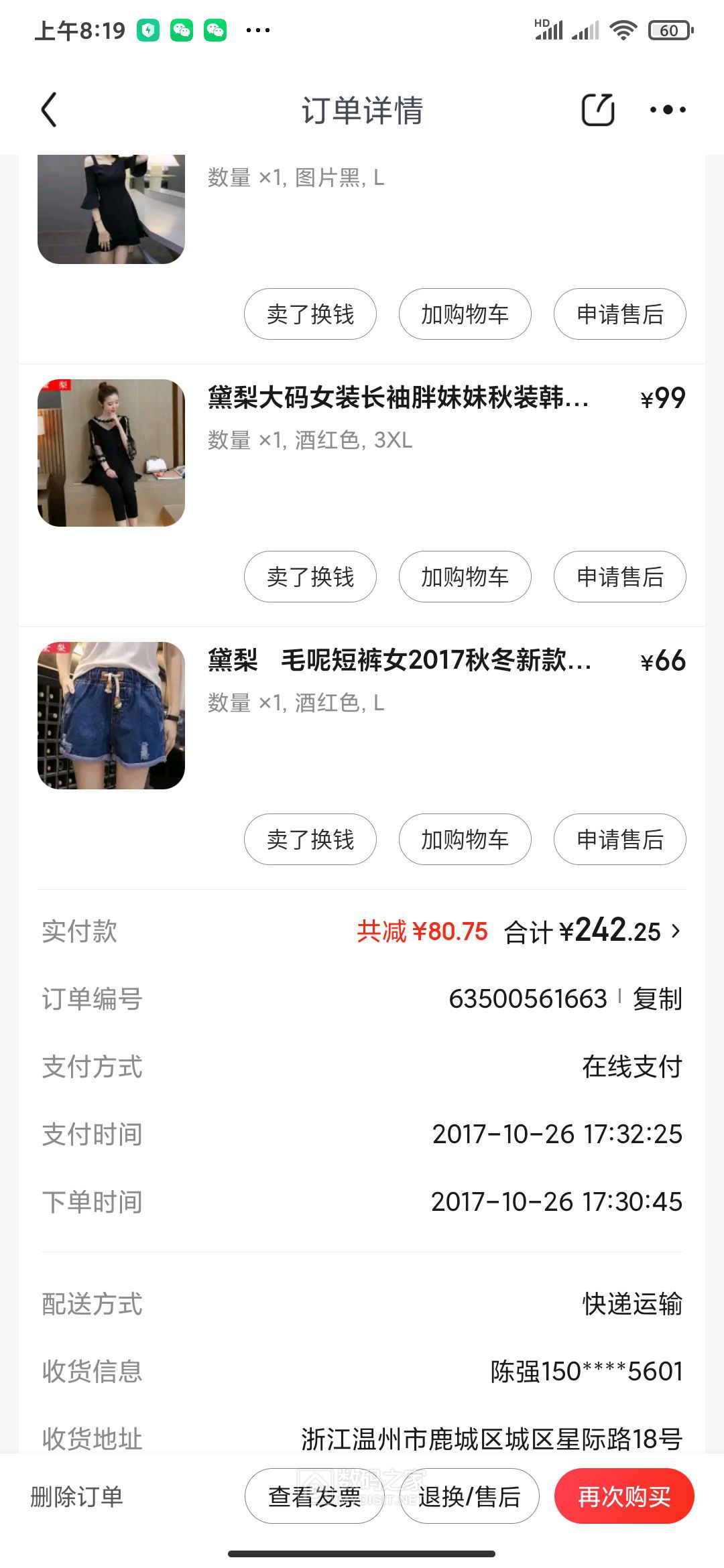This screenshot has width=724, height=1568.
Task: Delete this order with 删除订单
Action: [77, 1496]
